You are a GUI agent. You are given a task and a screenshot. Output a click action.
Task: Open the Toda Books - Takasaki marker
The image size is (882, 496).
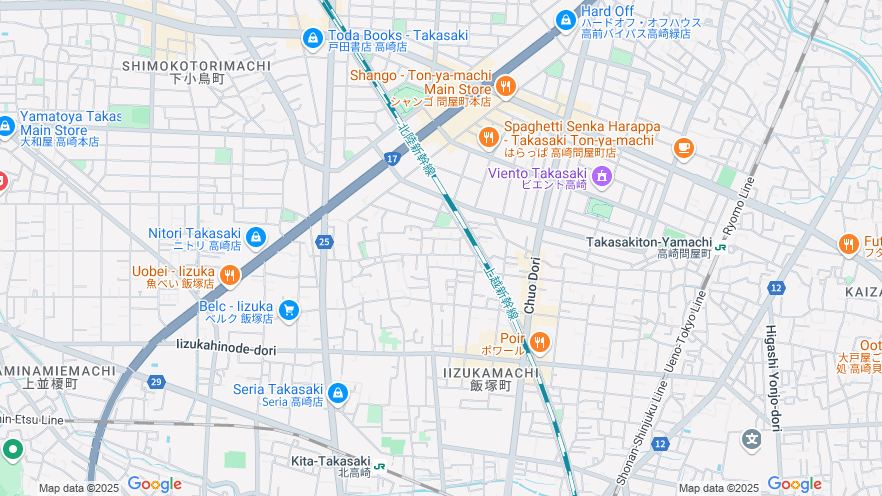pos(312,38)
